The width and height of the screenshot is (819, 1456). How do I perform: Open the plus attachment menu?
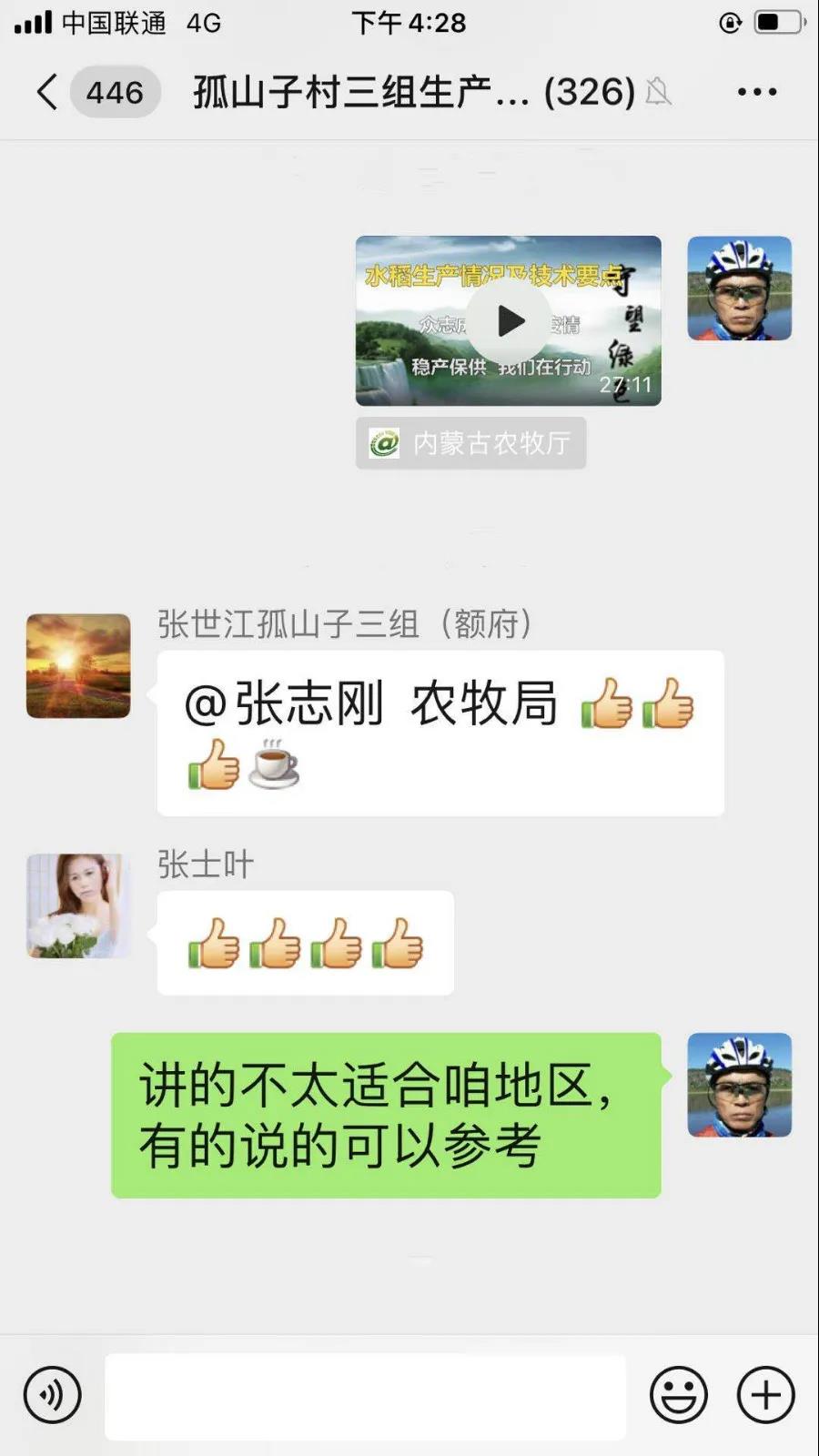coord(765,1395)
